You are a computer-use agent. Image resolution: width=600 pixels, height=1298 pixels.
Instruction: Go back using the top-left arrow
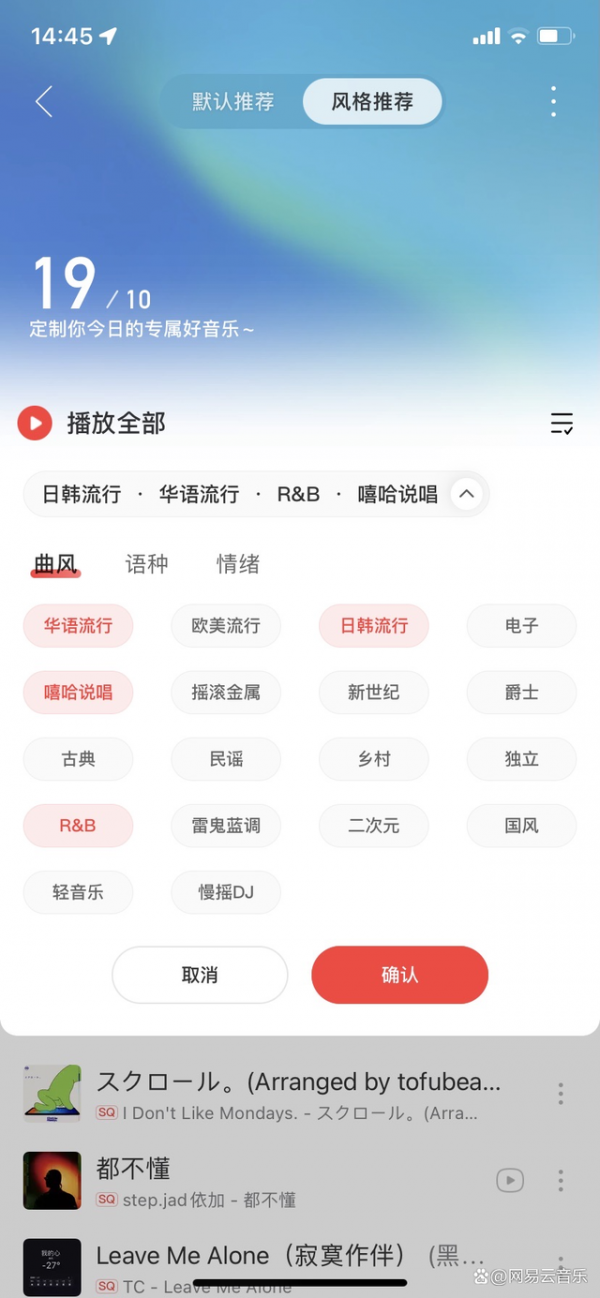(x=44, y=102)
